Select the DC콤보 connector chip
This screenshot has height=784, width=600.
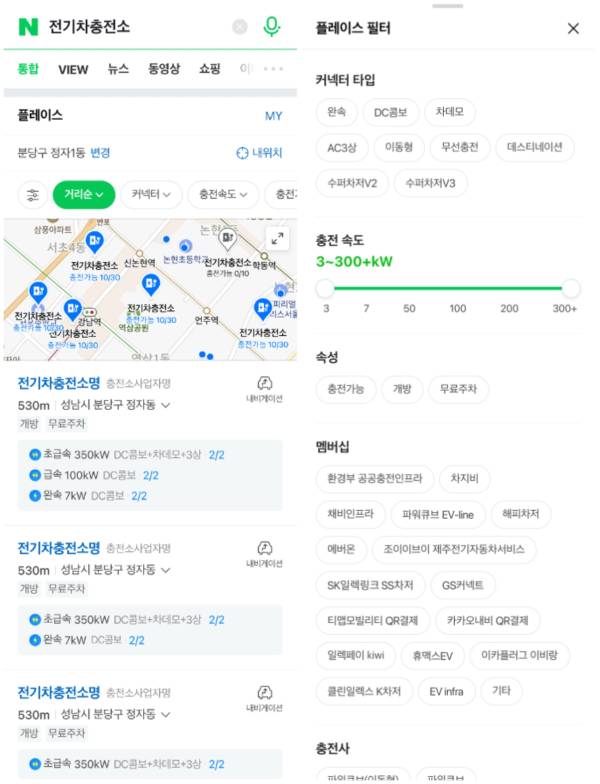390,112
